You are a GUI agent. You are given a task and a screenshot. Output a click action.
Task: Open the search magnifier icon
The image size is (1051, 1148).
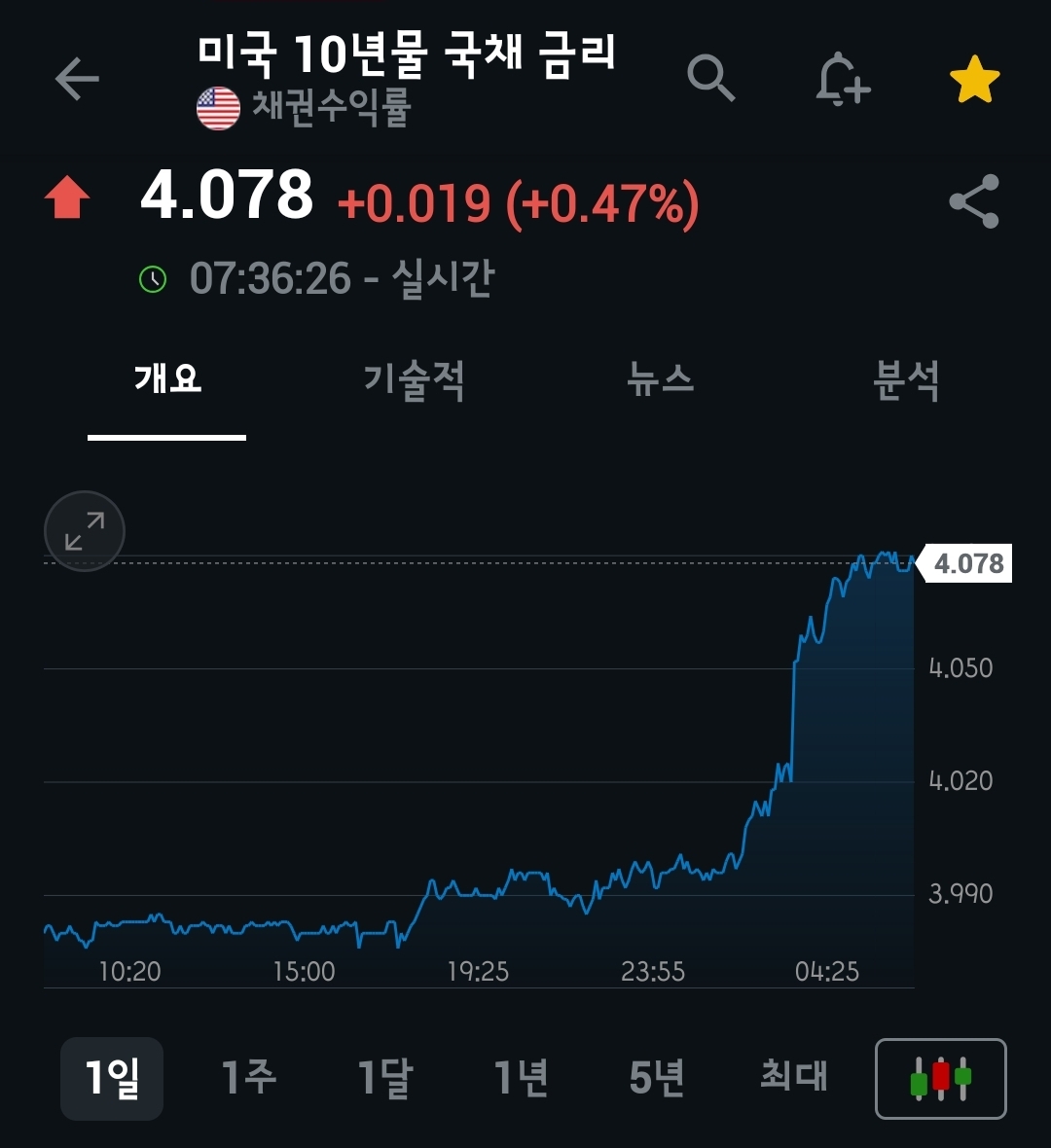710,78
